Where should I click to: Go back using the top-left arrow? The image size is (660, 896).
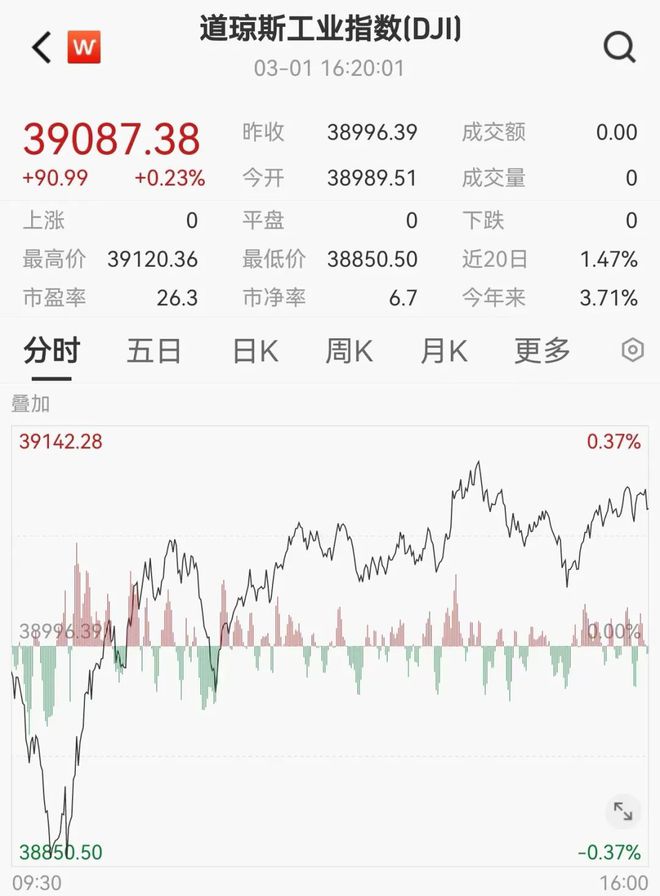pos(42,47)
